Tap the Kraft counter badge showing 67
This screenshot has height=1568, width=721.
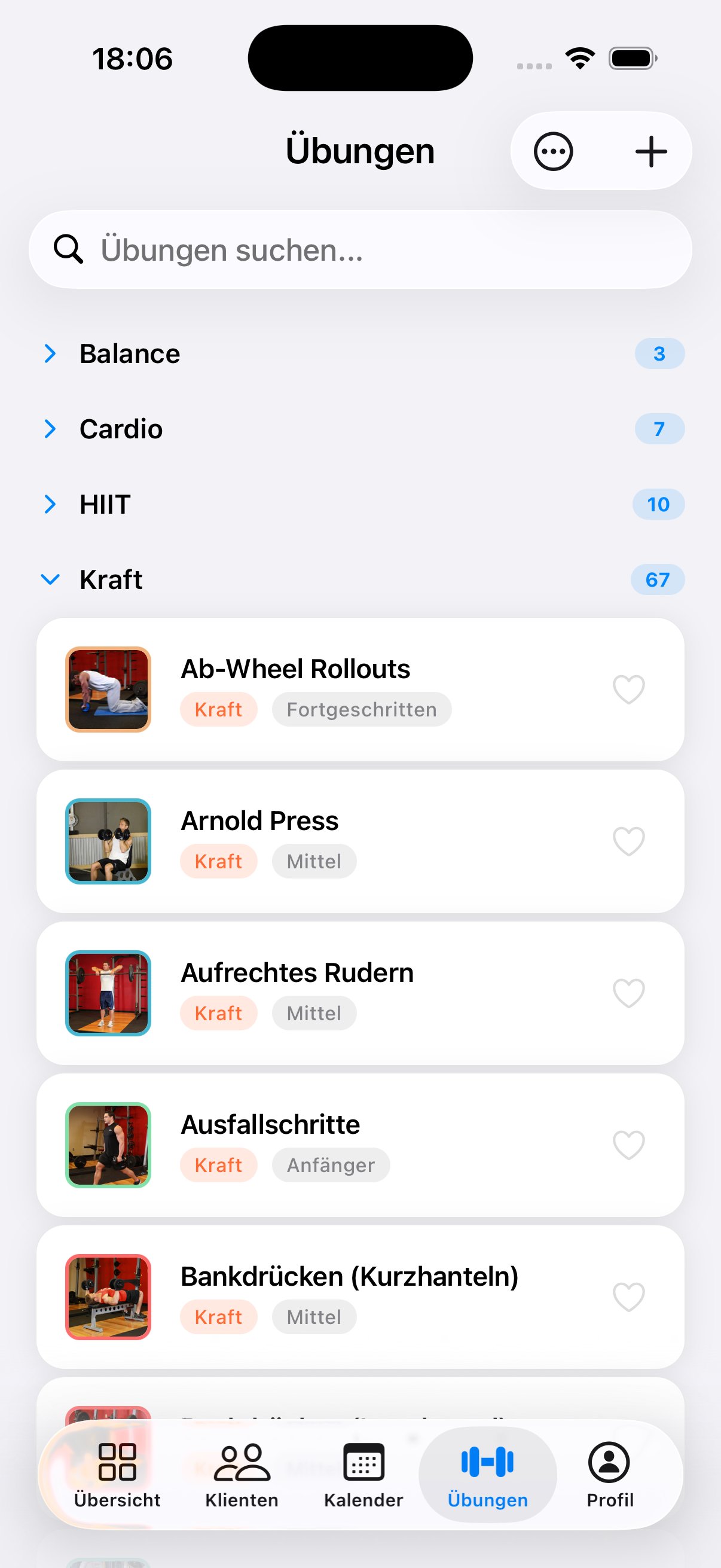[x=657, y=579]
